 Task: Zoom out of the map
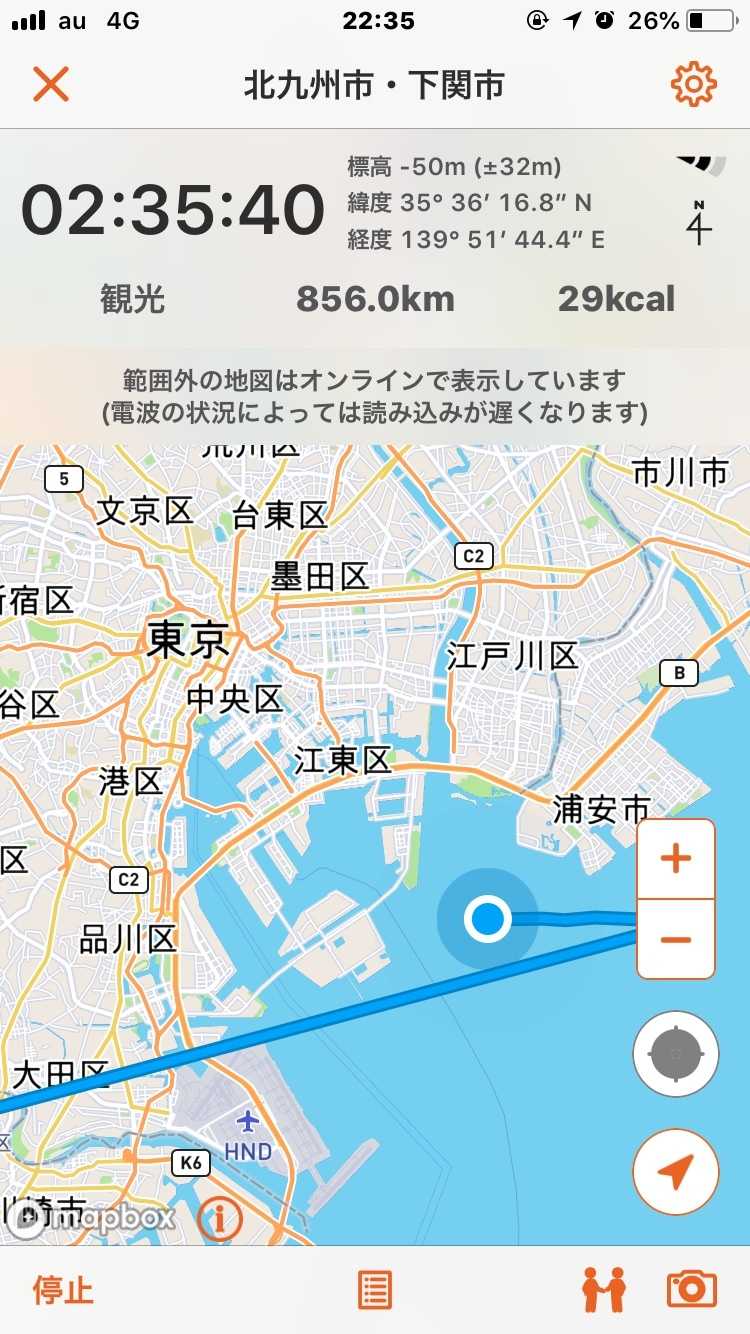[x=676, y=939]
